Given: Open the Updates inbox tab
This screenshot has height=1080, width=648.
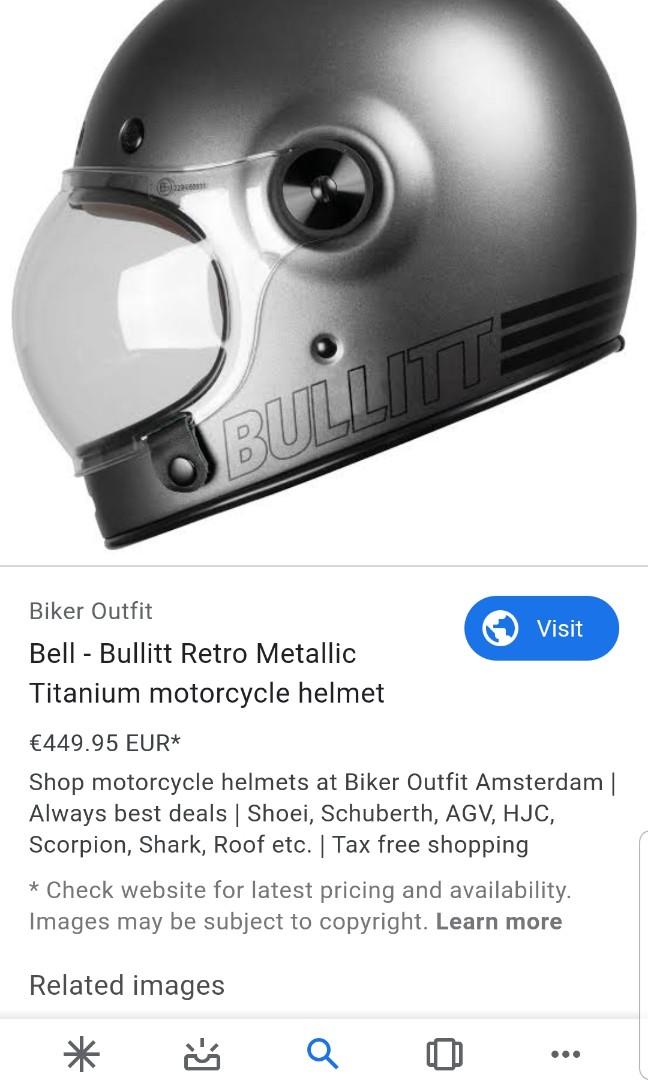Looking at the screenshot, I should (x=202, y=1052).
